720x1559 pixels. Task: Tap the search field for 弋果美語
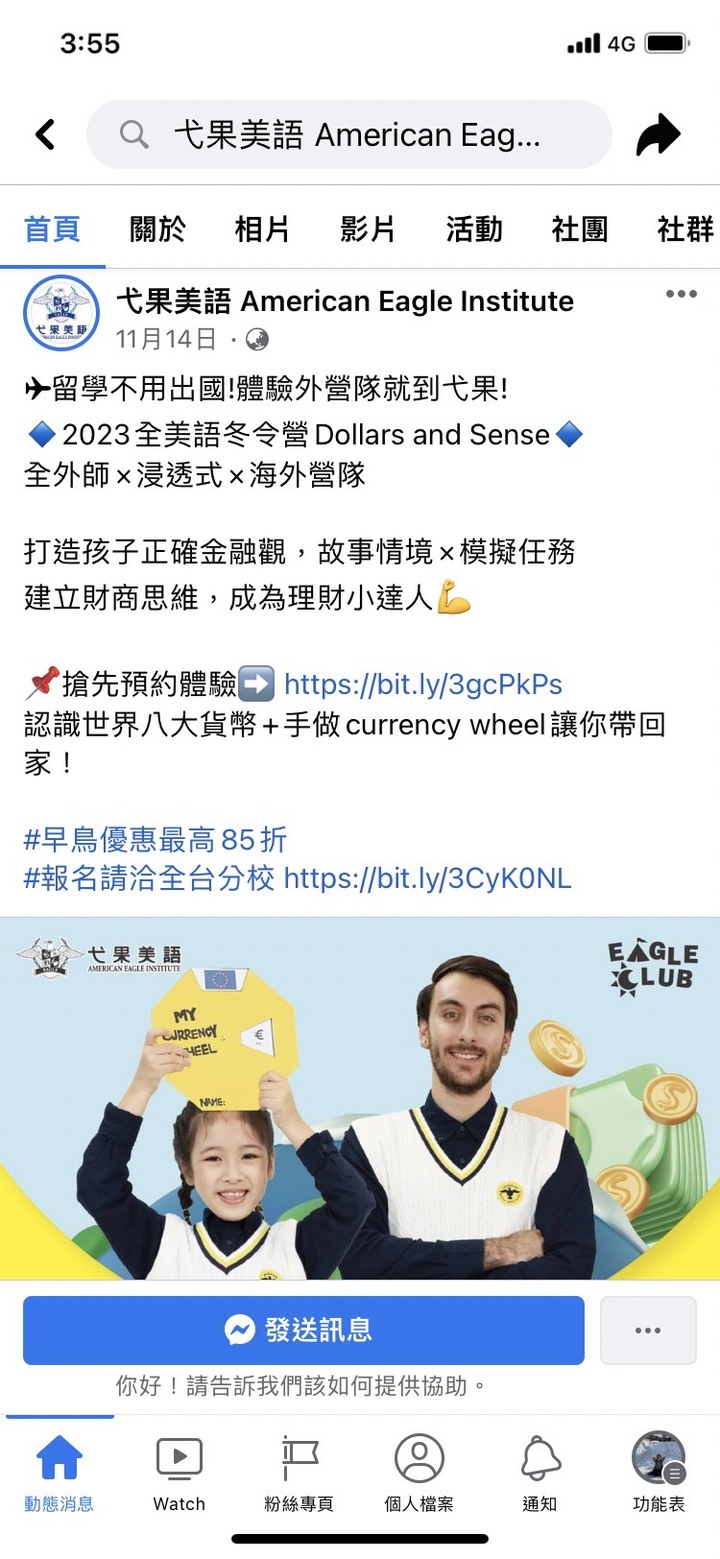350,135
